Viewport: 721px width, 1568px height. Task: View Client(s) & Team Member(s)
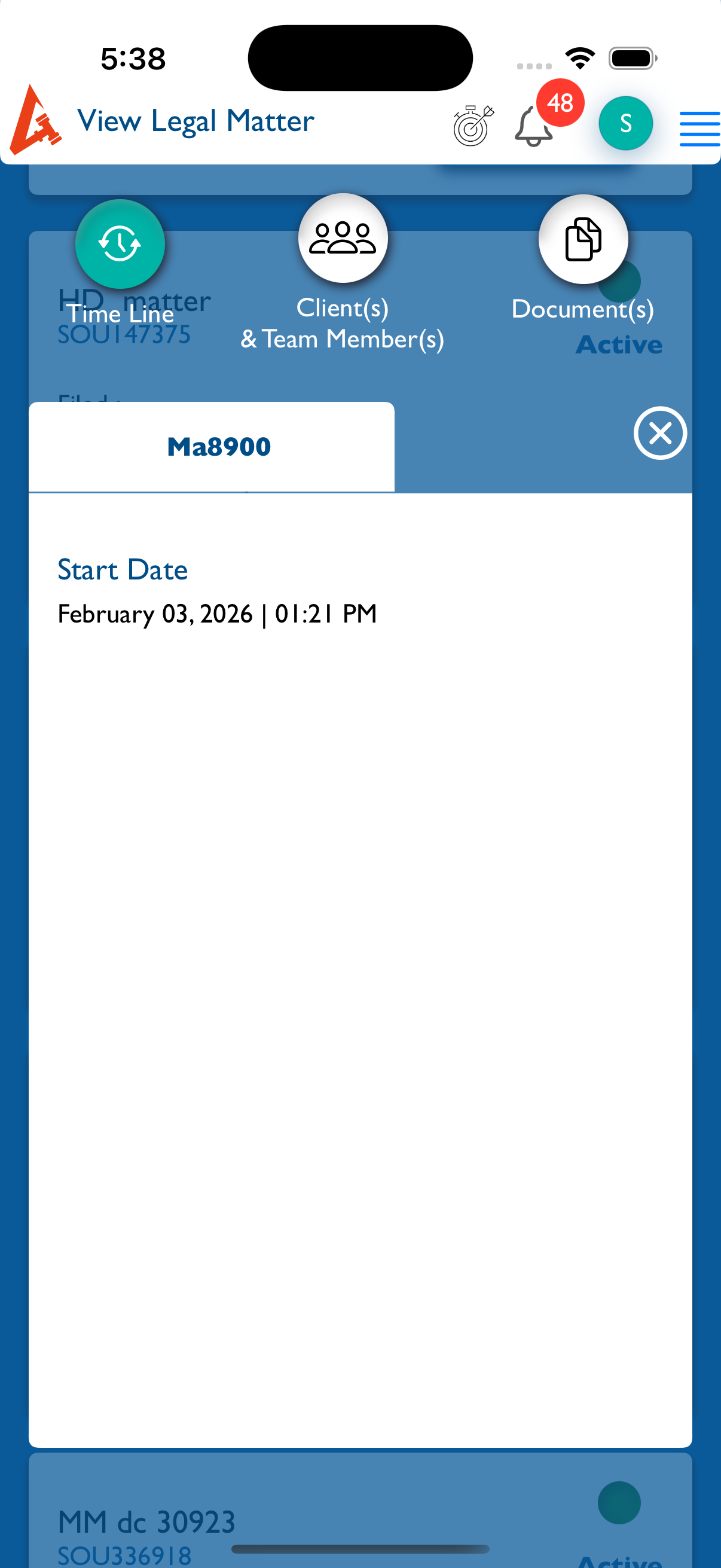tap(343, 239)
